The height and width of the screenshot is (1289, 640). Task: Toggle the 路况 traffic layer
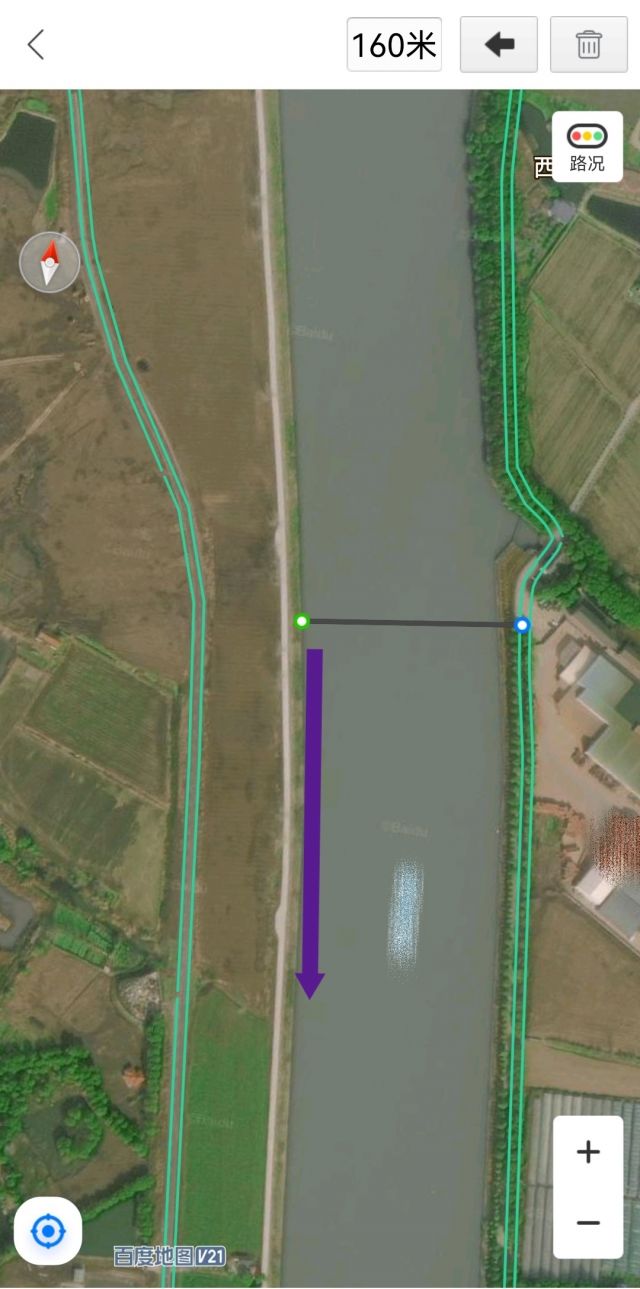pyautogui.click(x=587, y=146)
